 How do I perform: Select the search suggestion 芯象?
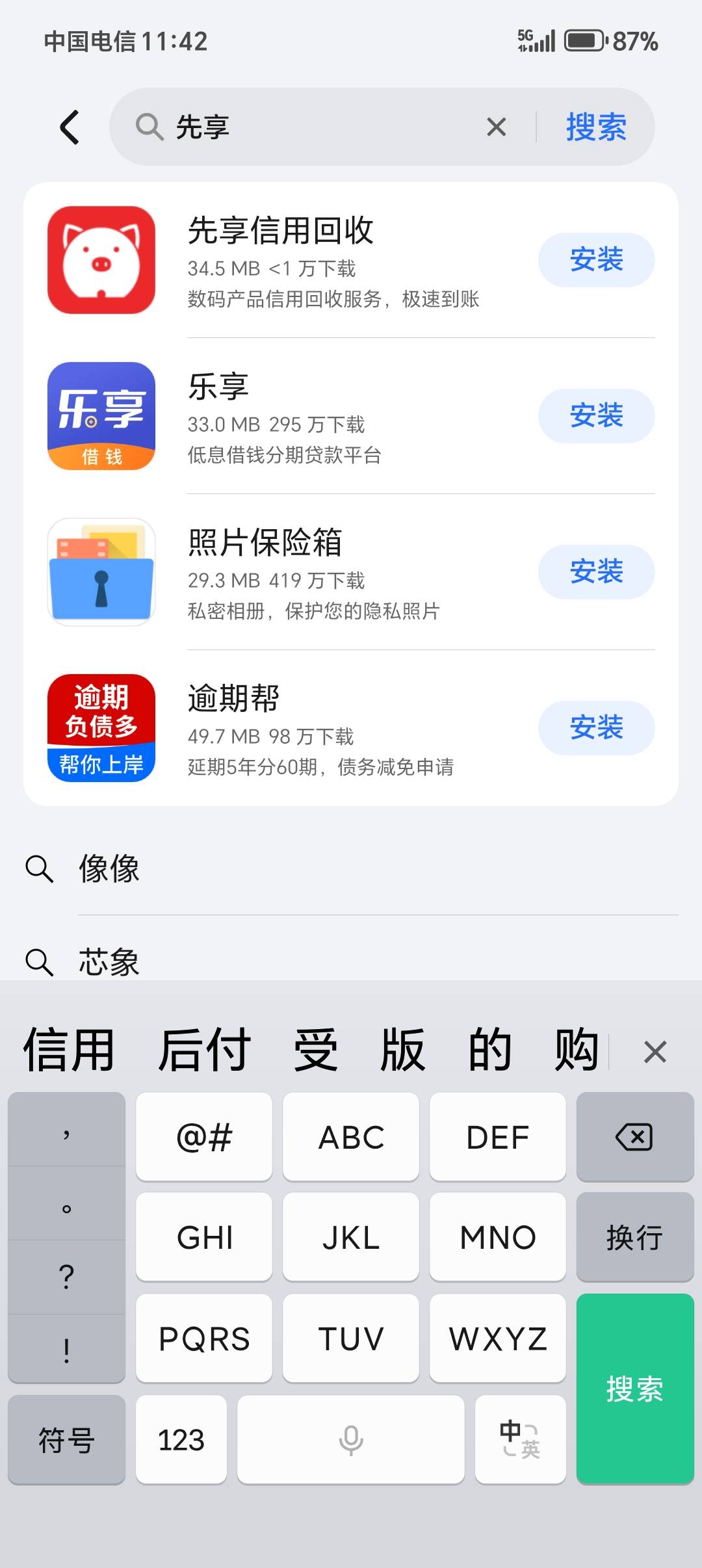(351, 961)
